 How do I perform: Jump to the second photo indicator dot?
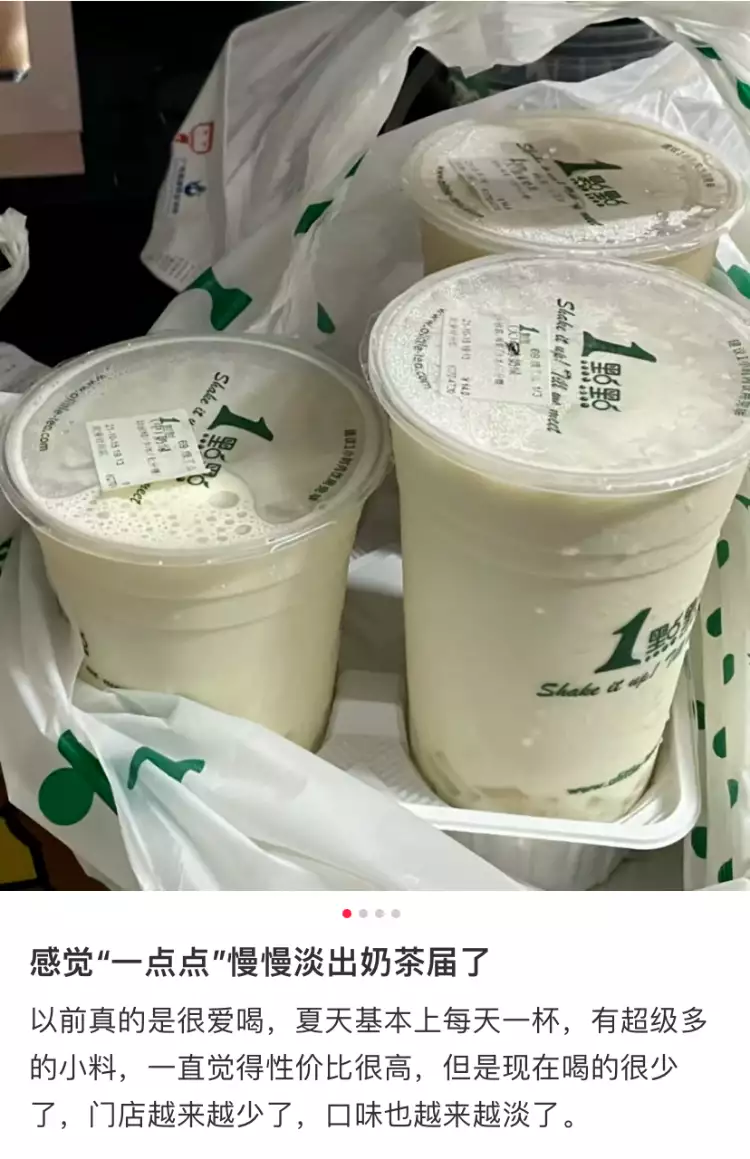(x=363, y=913)
